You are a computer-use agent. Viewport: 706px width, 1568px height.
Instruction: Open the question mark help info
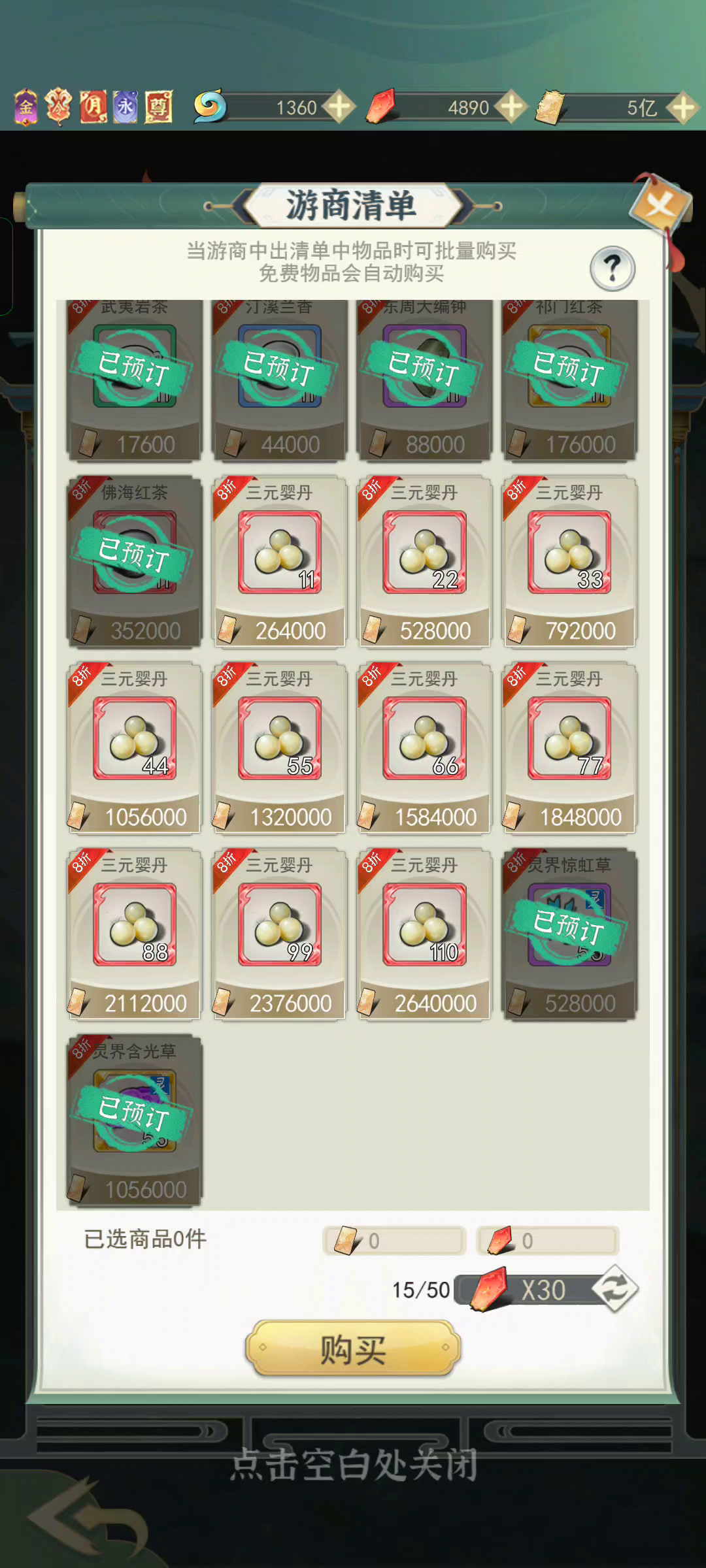coord(612,269)
